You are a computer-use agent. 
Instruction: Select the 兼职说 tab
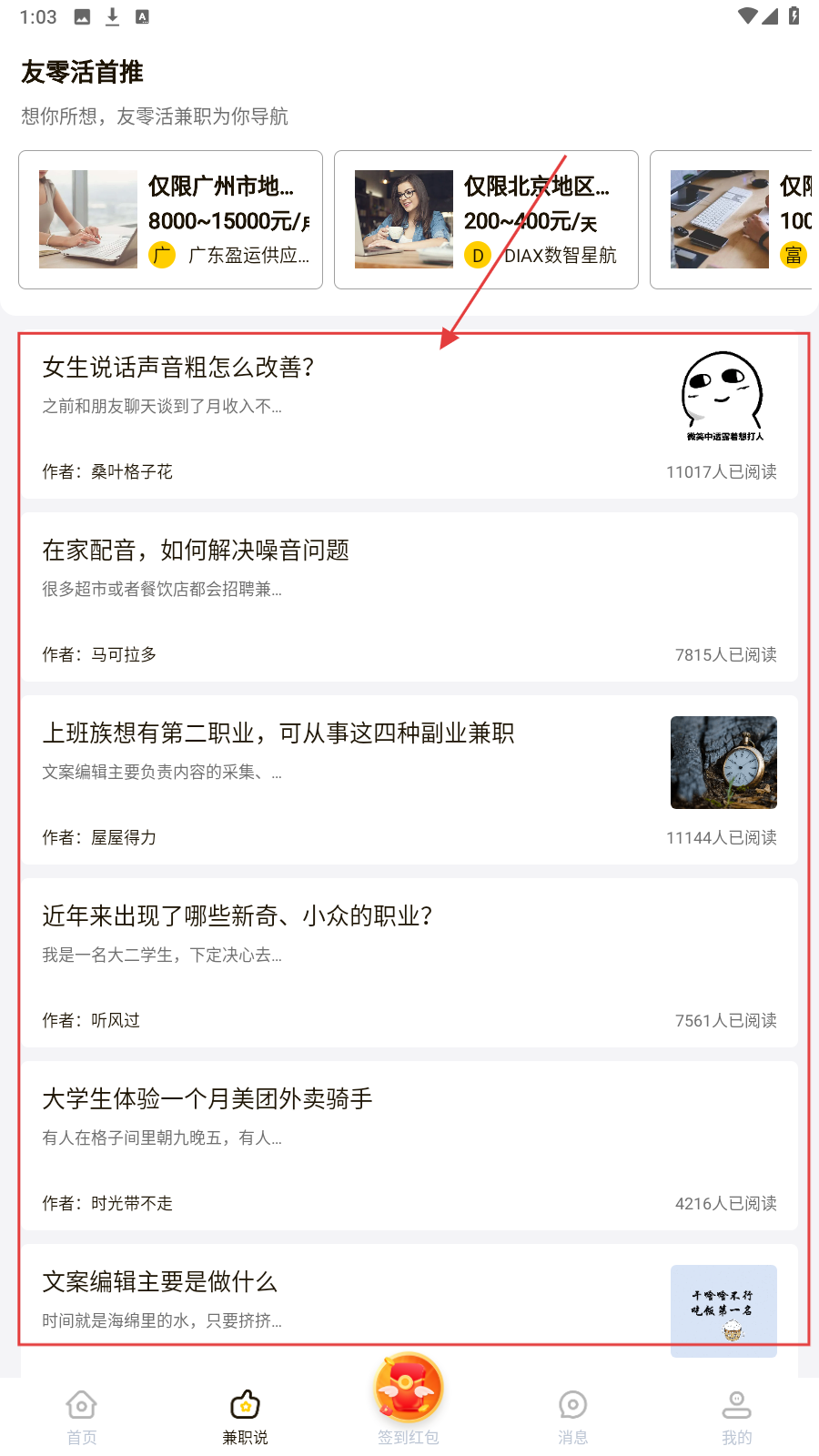[x=246, y=1416]
